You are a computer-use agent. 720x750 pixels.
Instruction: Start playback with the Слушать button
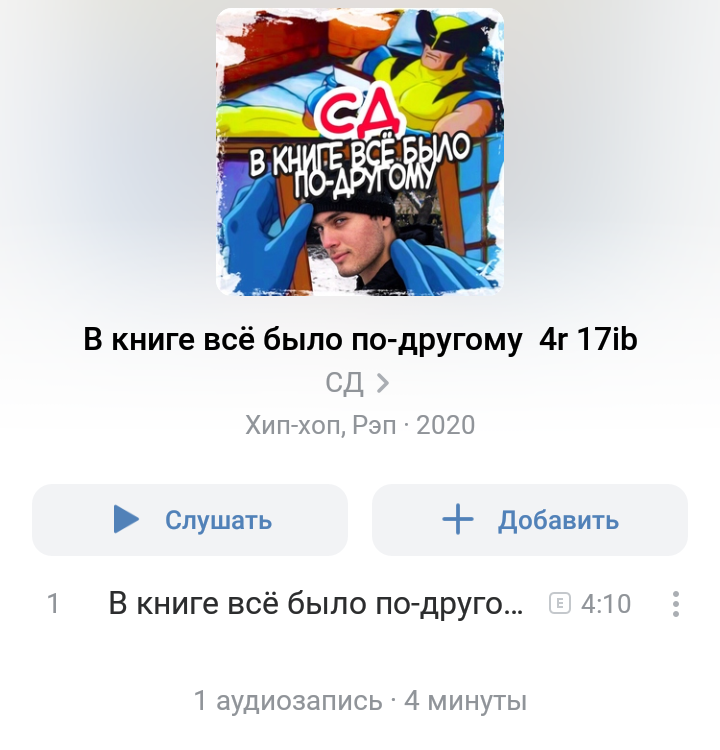(x=190, y=520)
